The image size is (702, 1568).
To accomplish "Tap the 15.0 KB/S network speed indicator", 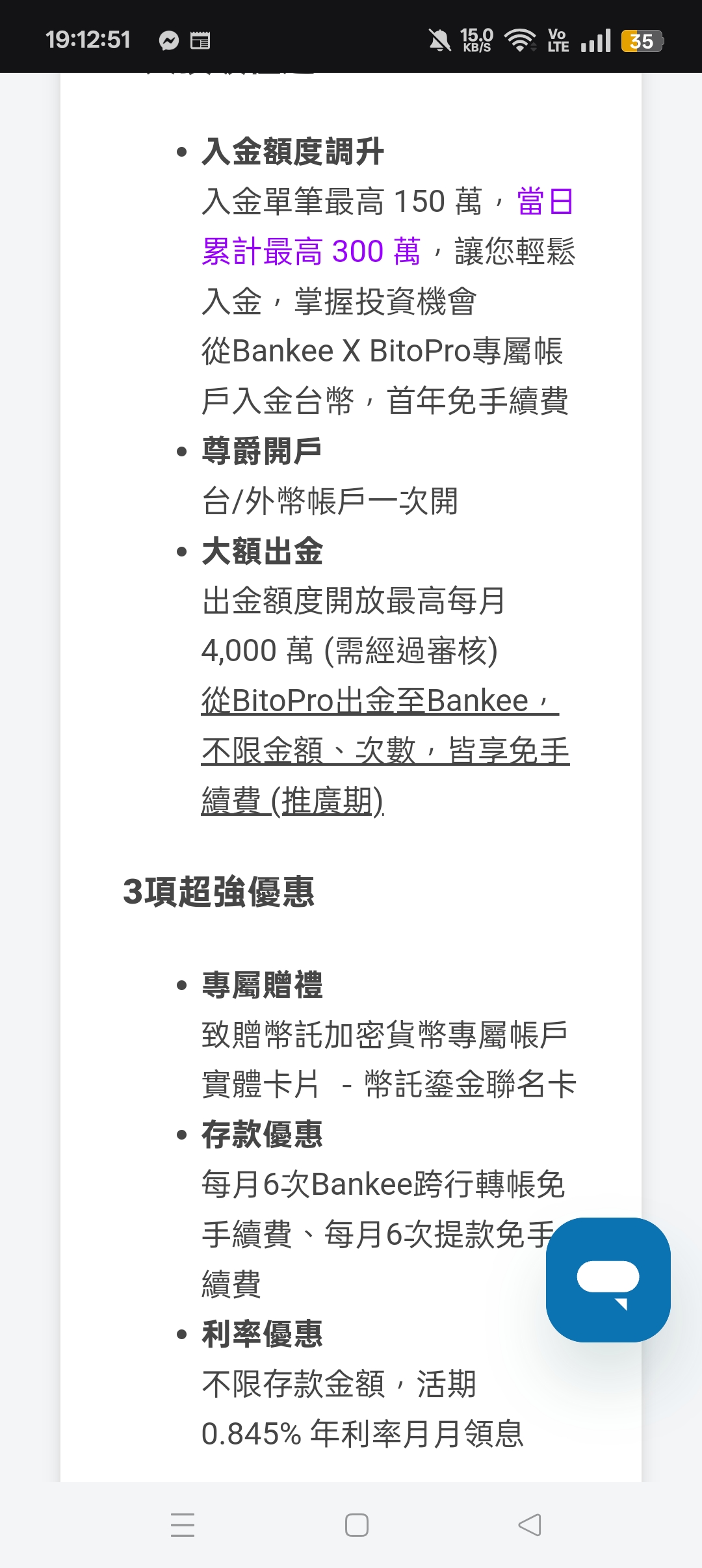I will click(x=476, y=40).
